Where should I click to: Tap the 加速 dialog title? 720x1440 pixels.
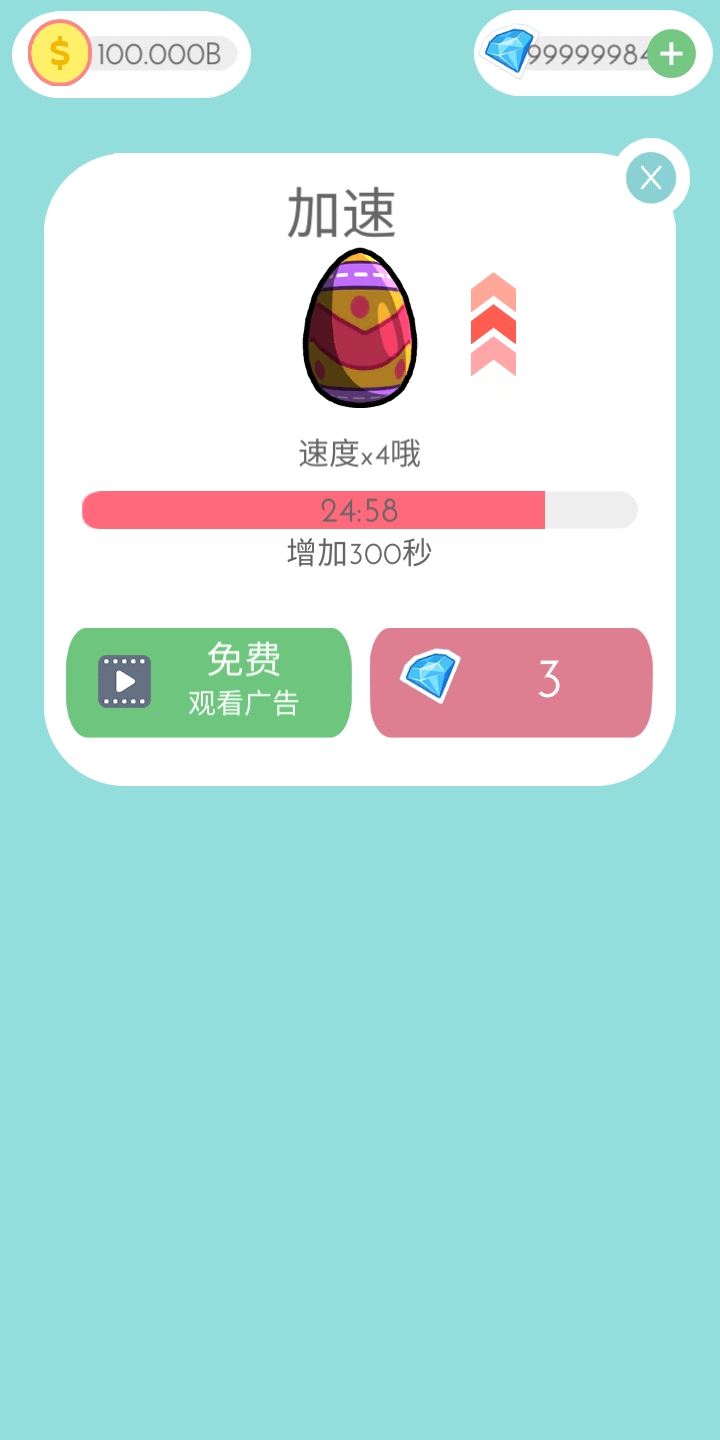click(x=345, y=209)
